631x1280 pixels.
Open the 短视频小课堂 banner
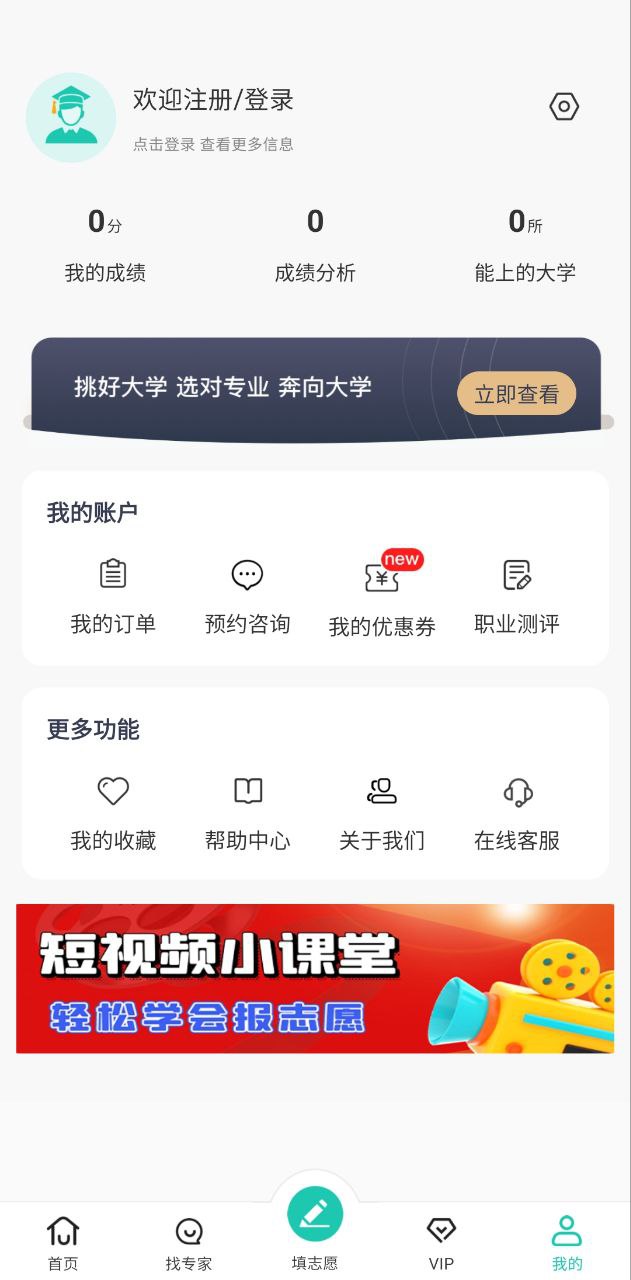coord(315,978)
